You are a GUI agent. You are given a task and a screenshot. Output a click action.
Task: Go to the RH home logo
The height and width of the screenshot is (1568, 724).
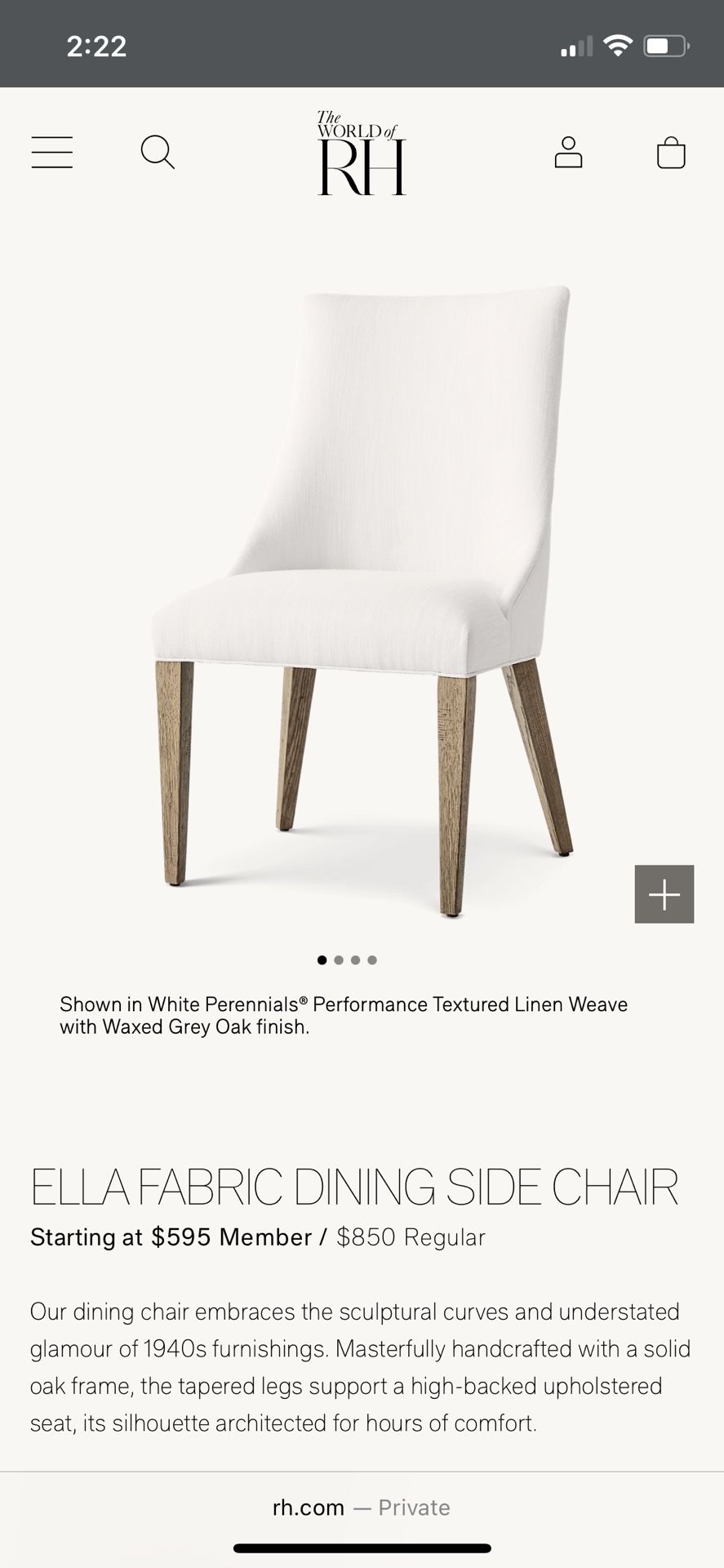coord(361,154)
